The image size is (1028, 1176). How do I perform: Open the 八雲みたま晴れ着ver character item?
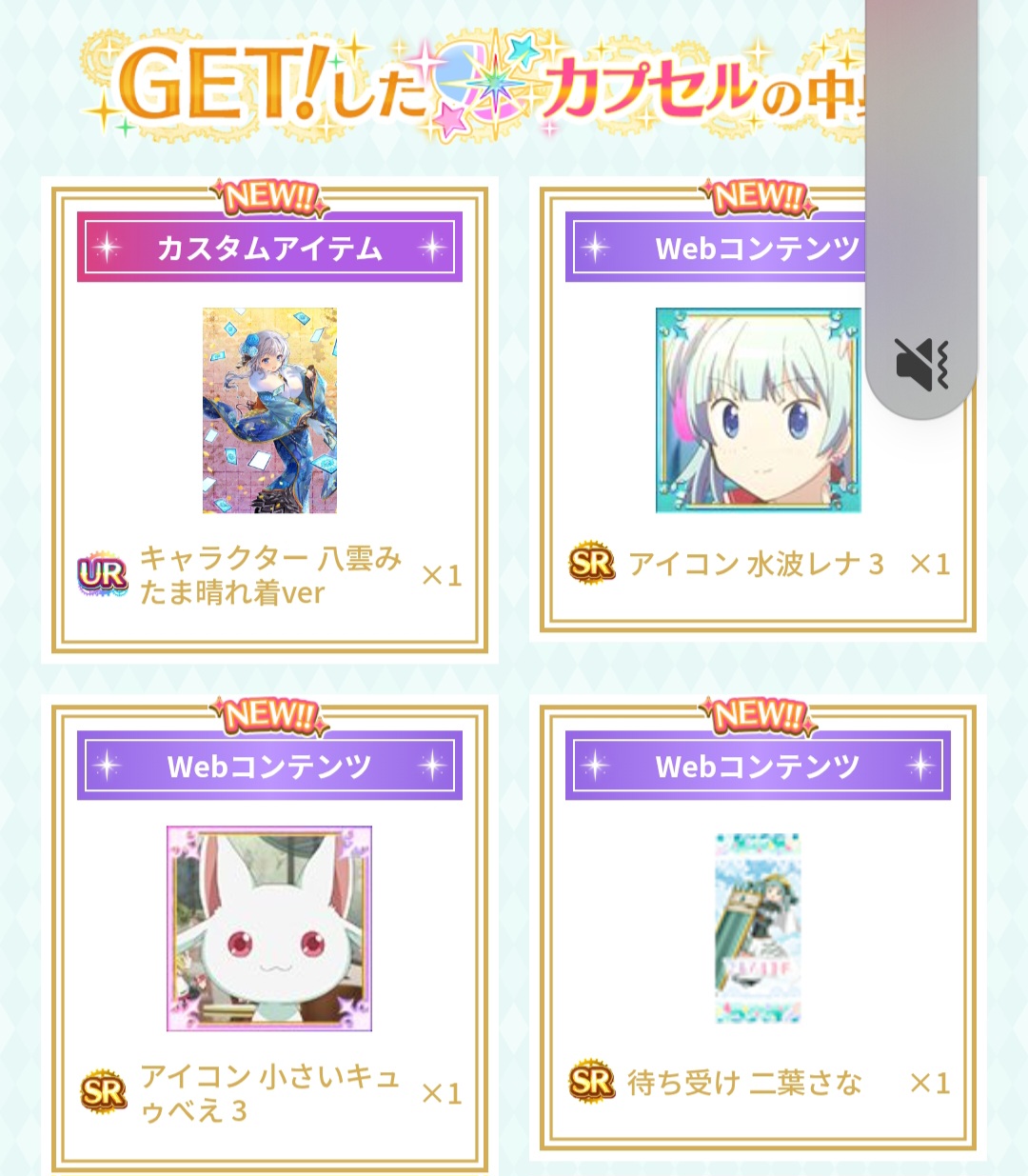269,410
